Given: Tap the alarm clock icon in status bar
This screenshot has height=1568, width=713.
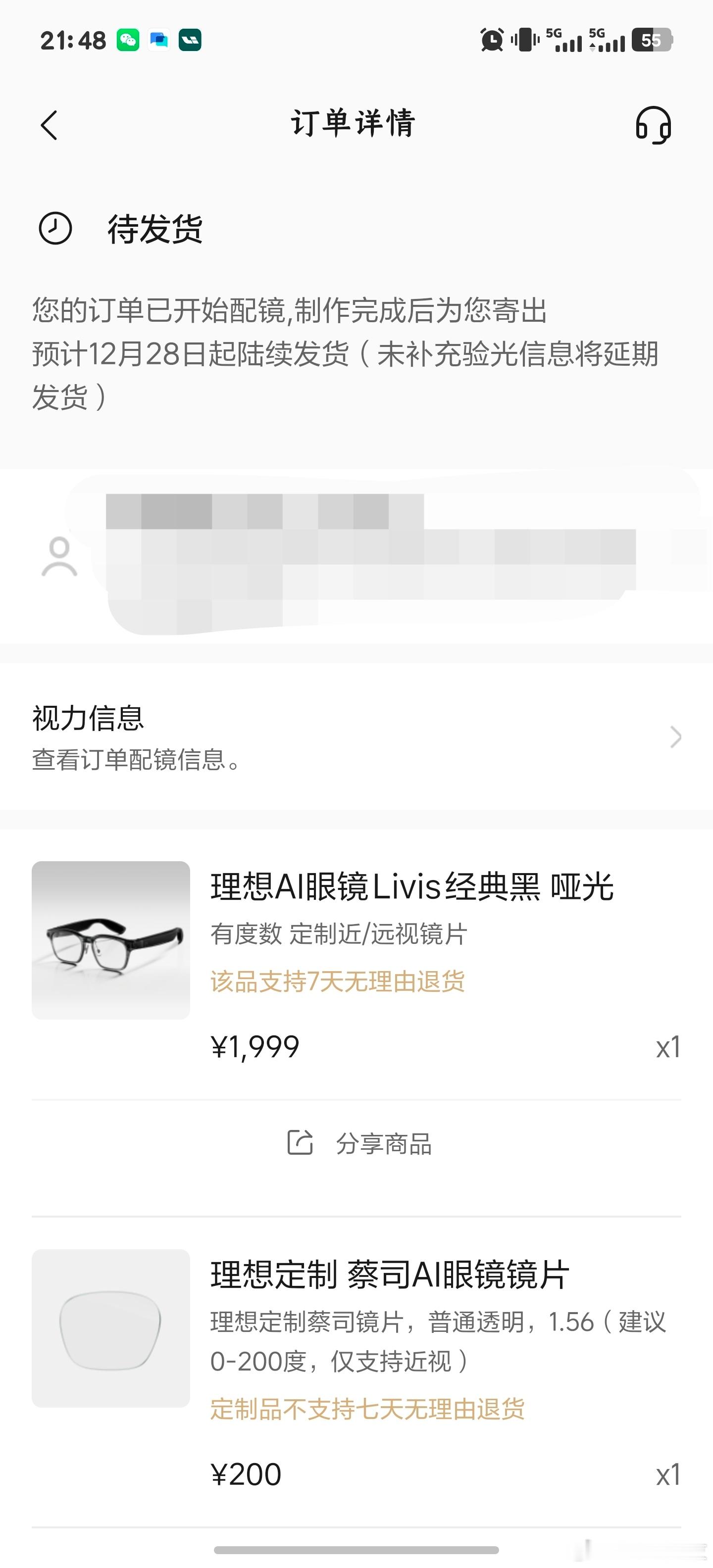Looking at the screenshot, I should coord(492,41).
